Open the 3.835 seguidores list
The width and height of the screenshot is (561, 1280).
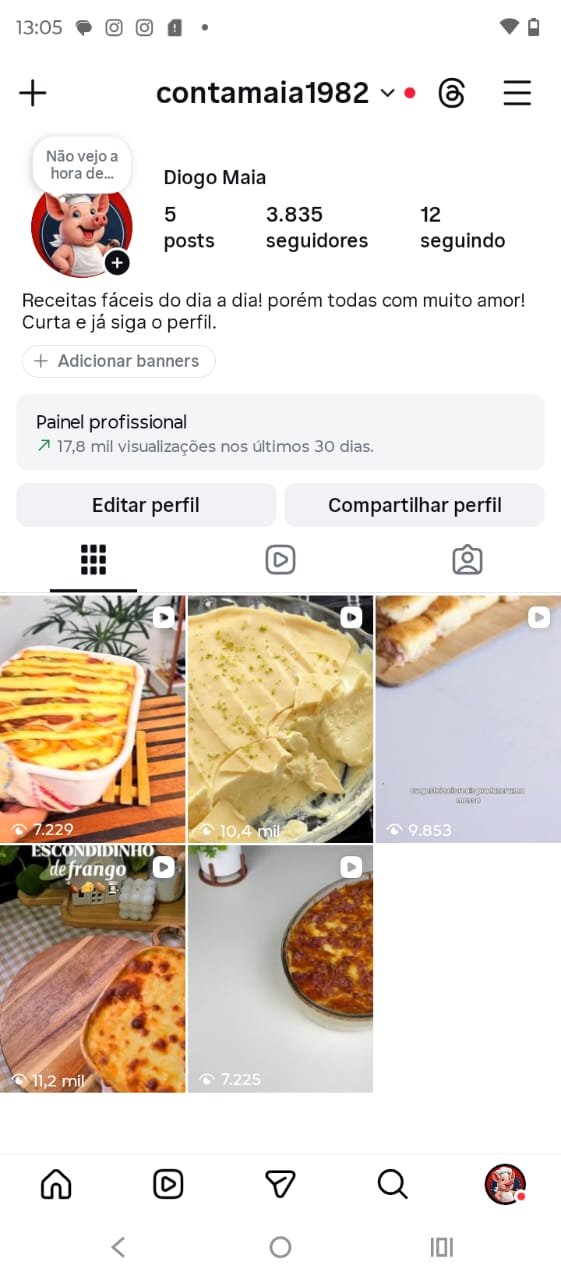[x=316, y=227]
